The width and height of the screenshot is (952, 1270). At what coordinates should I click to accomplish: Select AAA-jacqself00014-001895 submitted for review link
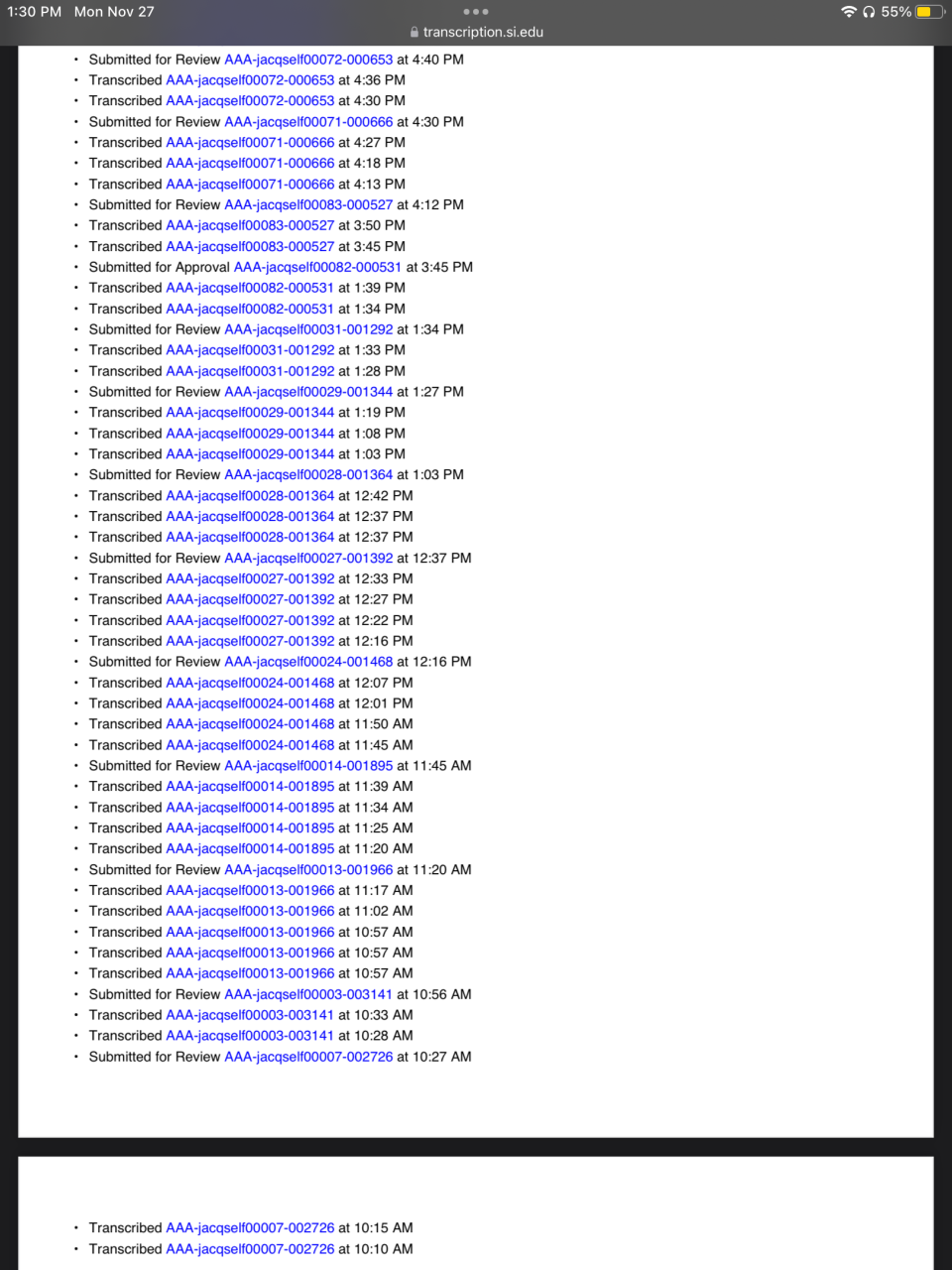(308, 765)
